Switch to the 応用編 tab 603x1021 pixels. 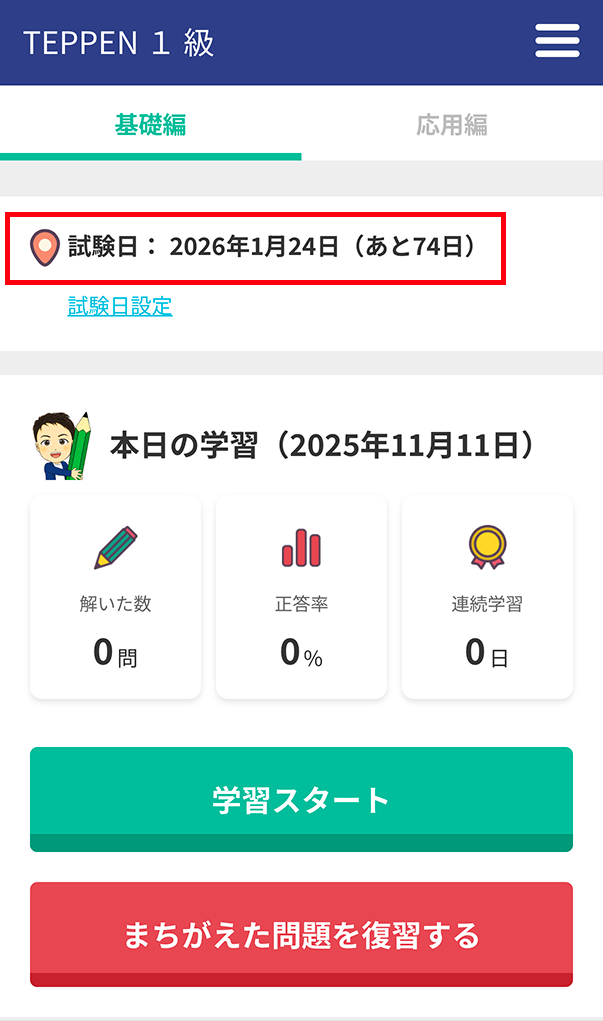[x=452, y=125]
